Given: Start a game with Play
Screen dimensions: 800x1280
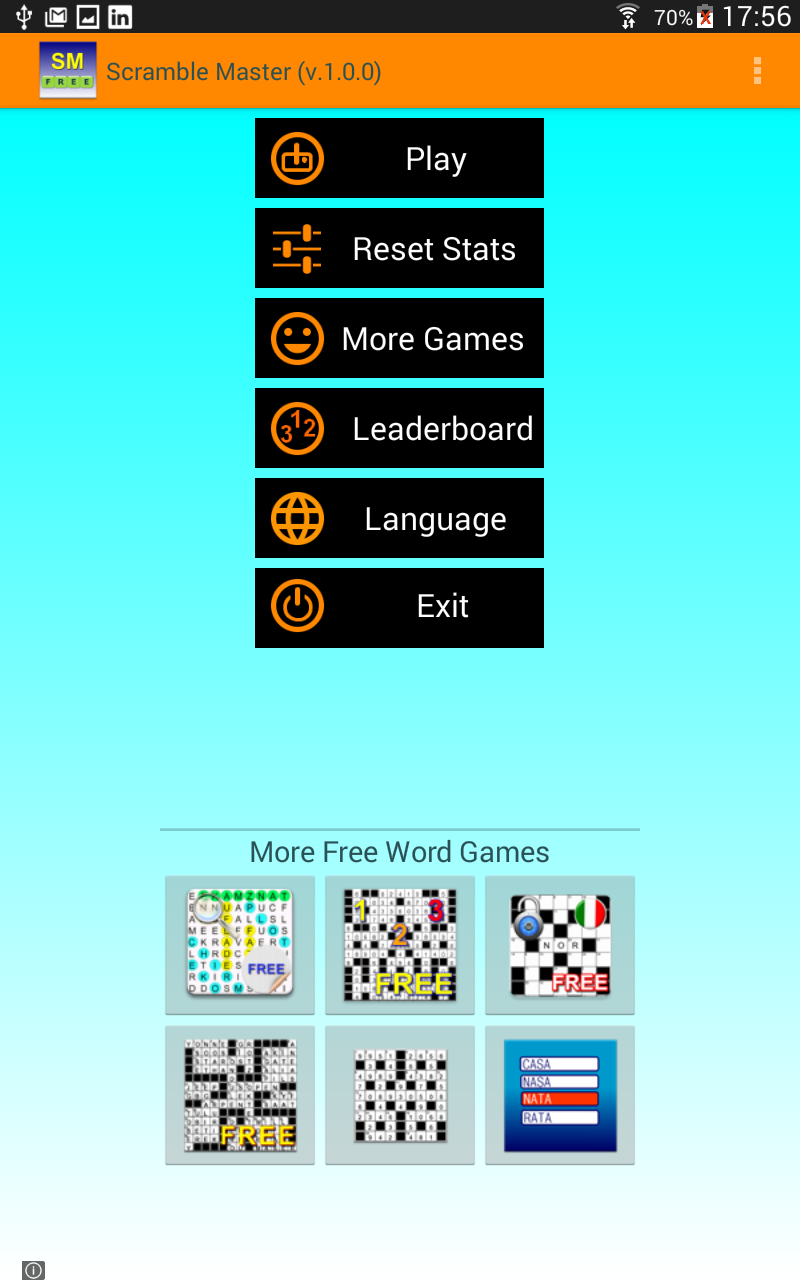Looking at the screenshot, I should [399, 158].
